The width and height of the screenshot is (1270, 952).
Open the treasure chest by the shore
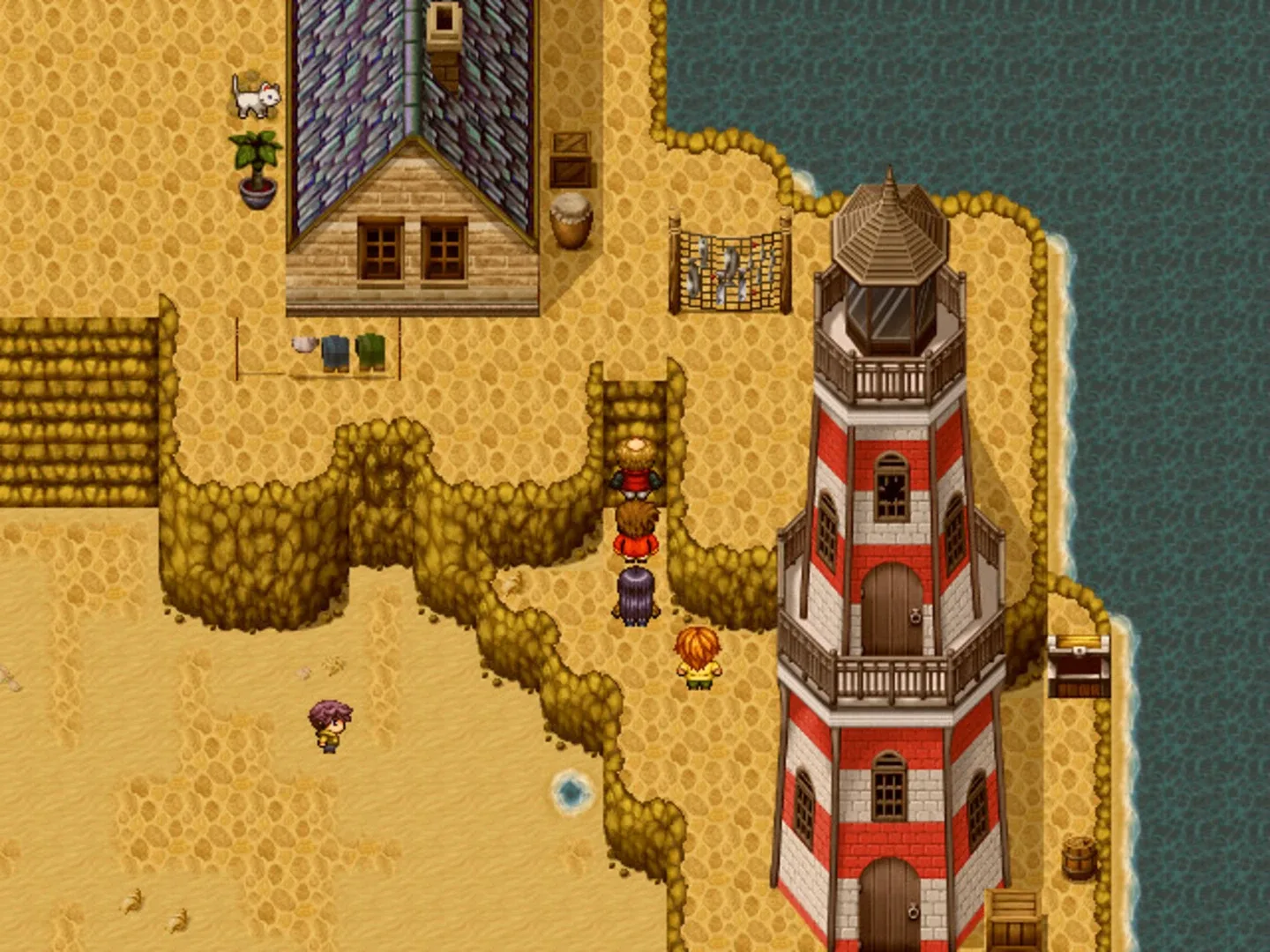coord(1078,666)
